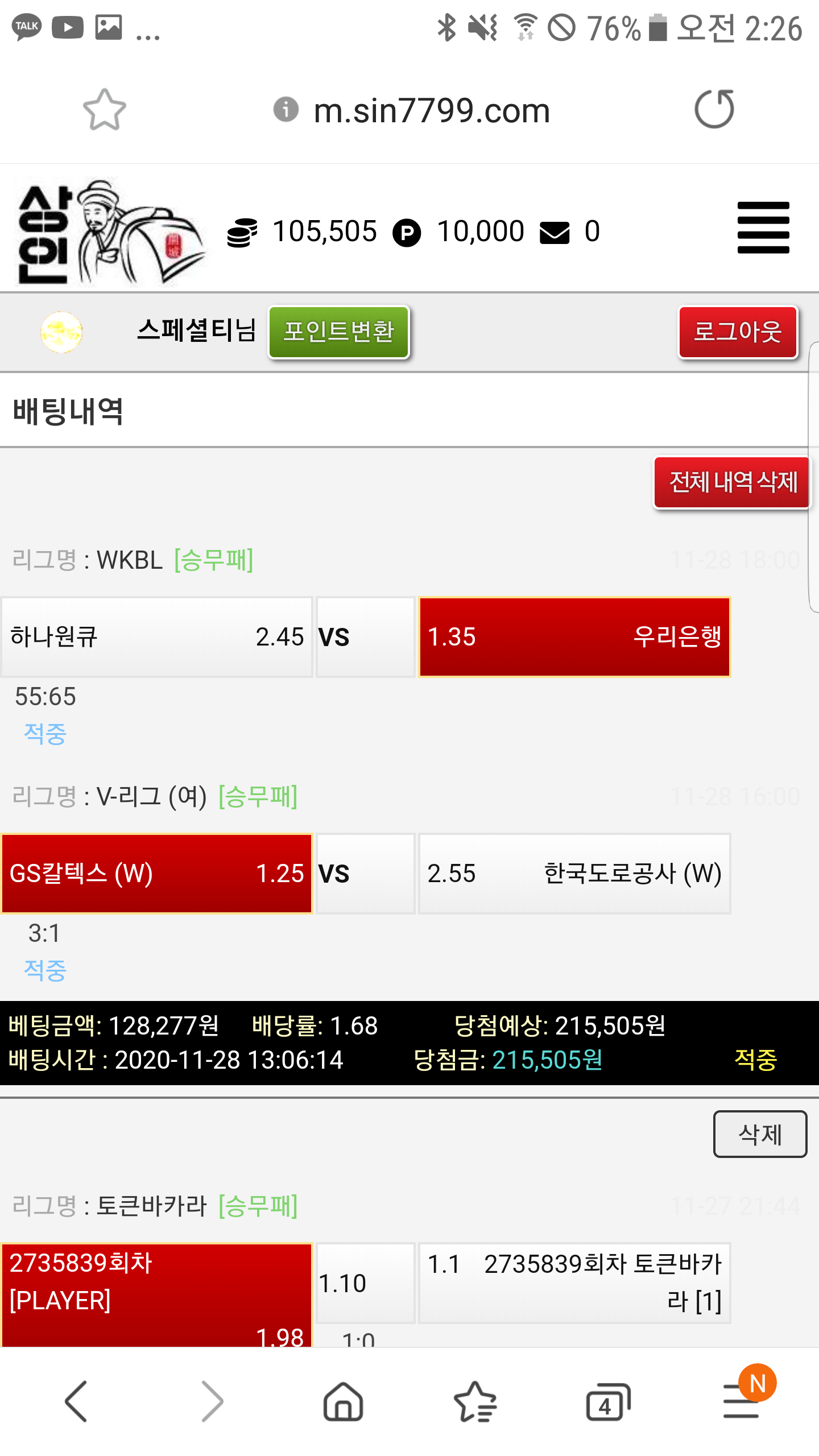Bookmark this page with the star icon

104,109
